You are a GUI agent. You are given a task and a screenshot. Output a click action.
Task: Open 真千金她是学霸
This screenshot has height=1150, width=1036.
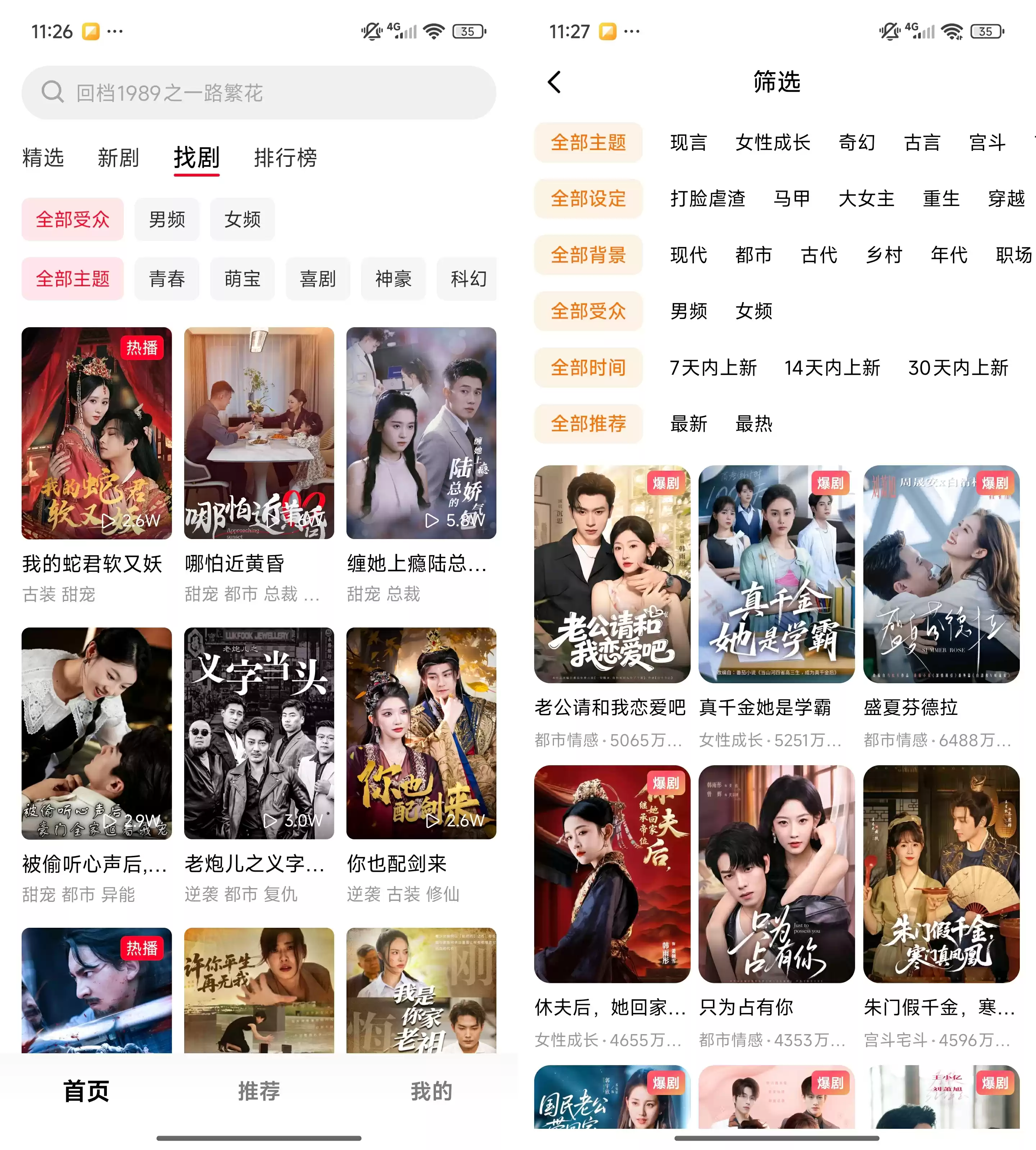(x=776, y=574)
